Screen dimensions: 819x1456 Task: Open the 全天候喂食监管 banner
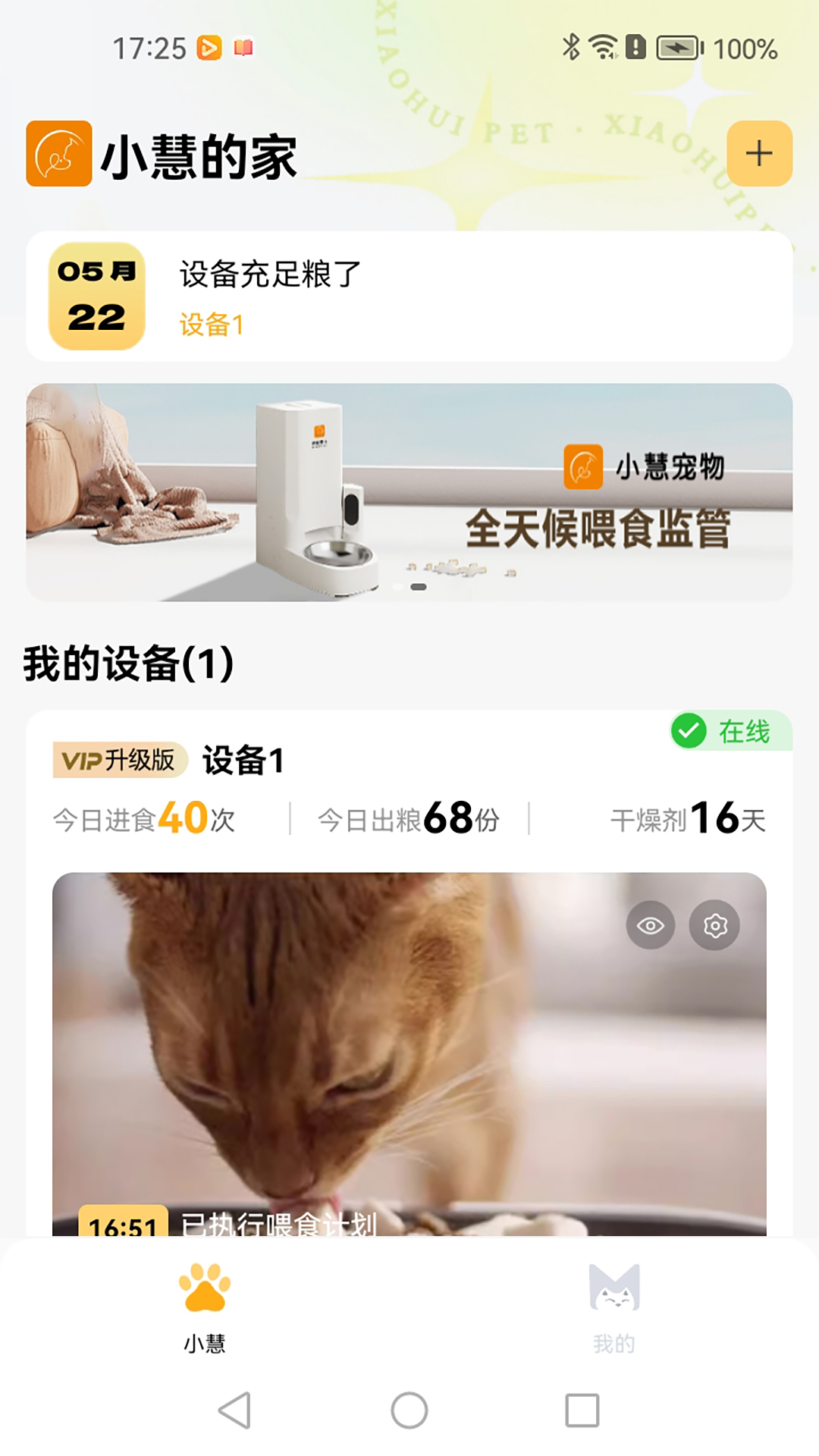click(409, 492)
